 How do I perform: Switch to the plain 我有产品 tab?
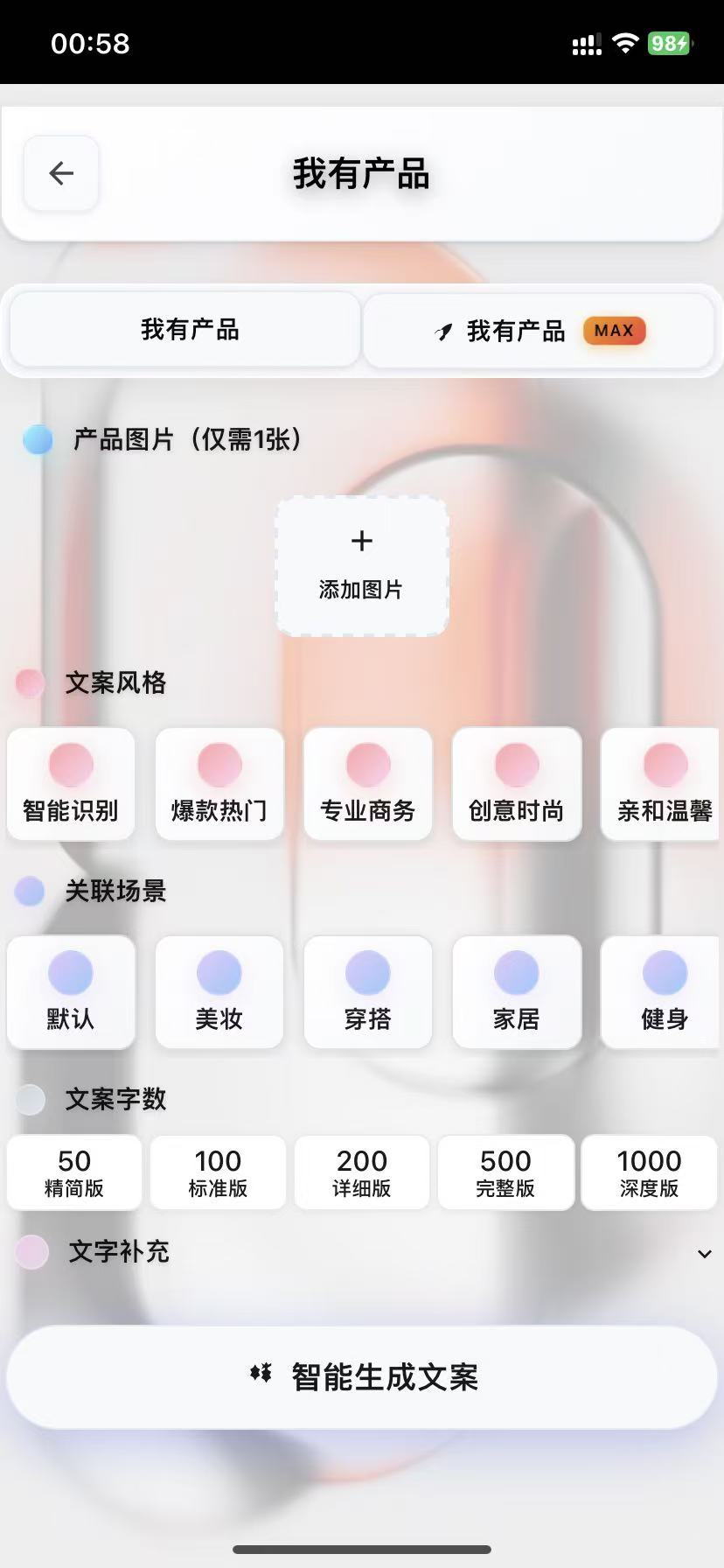pos(184,330)
